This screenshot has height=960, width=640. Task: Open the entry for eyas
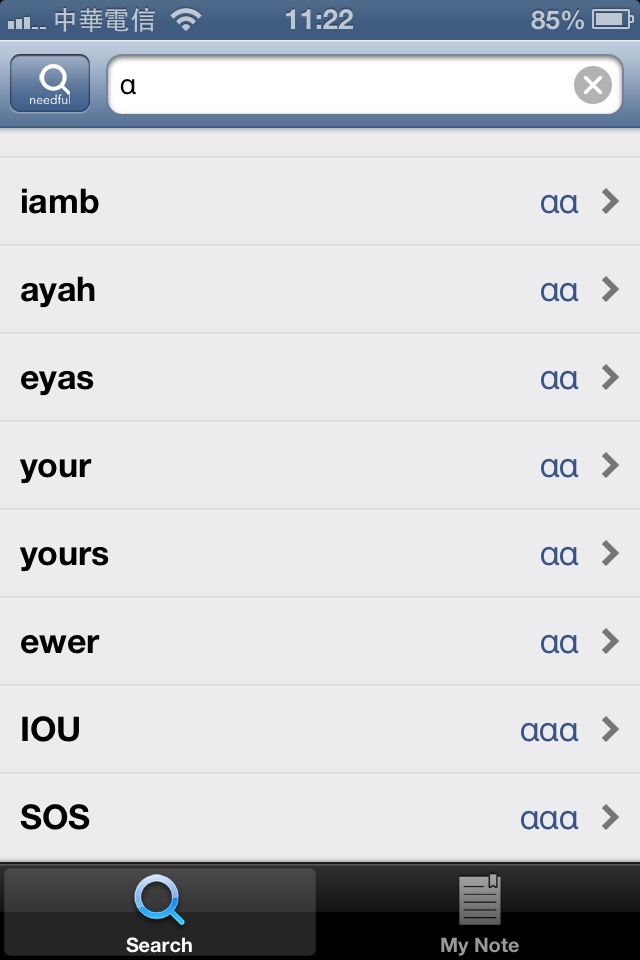320,378
